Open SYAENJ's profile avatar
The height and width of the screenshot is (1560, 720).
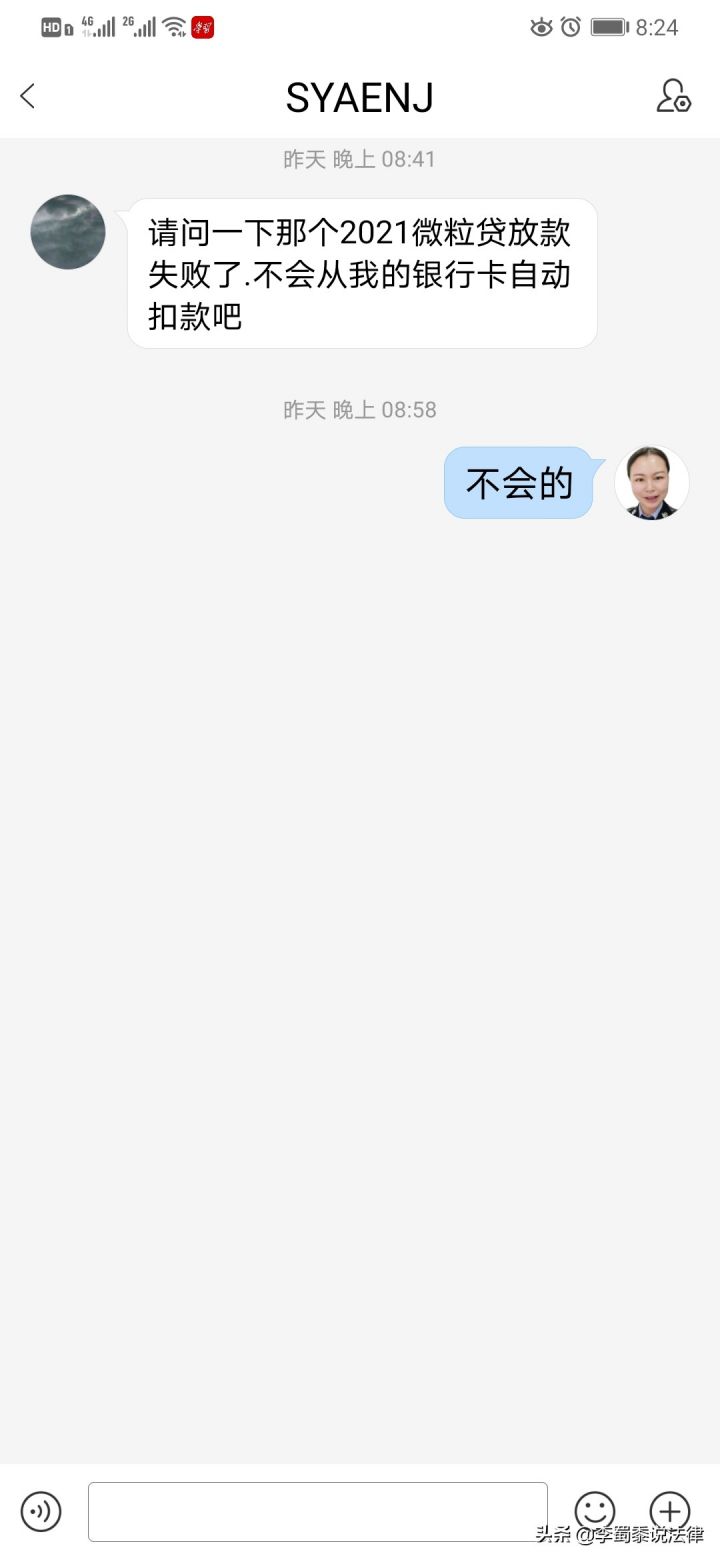(x=67, y=231)
